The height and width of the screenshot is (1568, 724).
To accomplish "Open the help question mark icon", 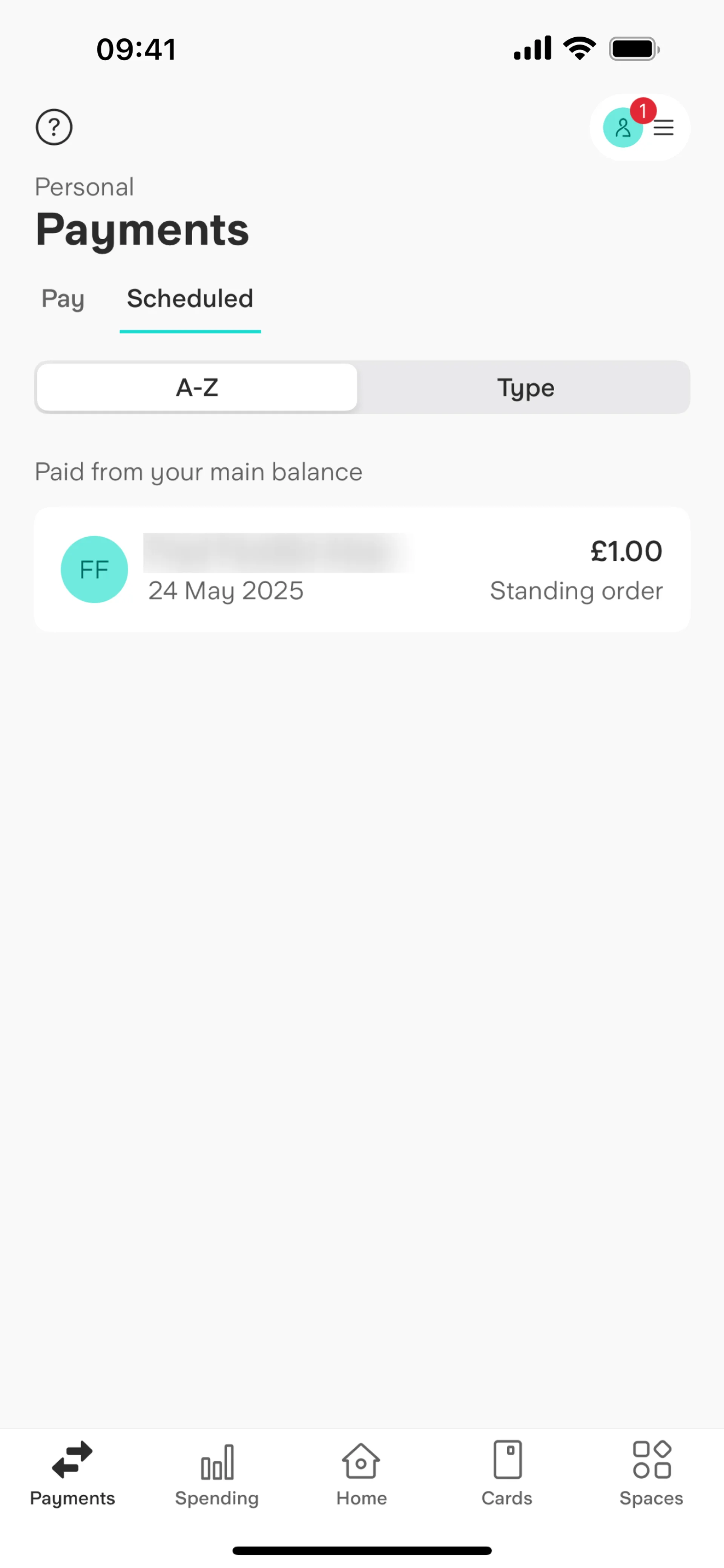I will (54, 127).
